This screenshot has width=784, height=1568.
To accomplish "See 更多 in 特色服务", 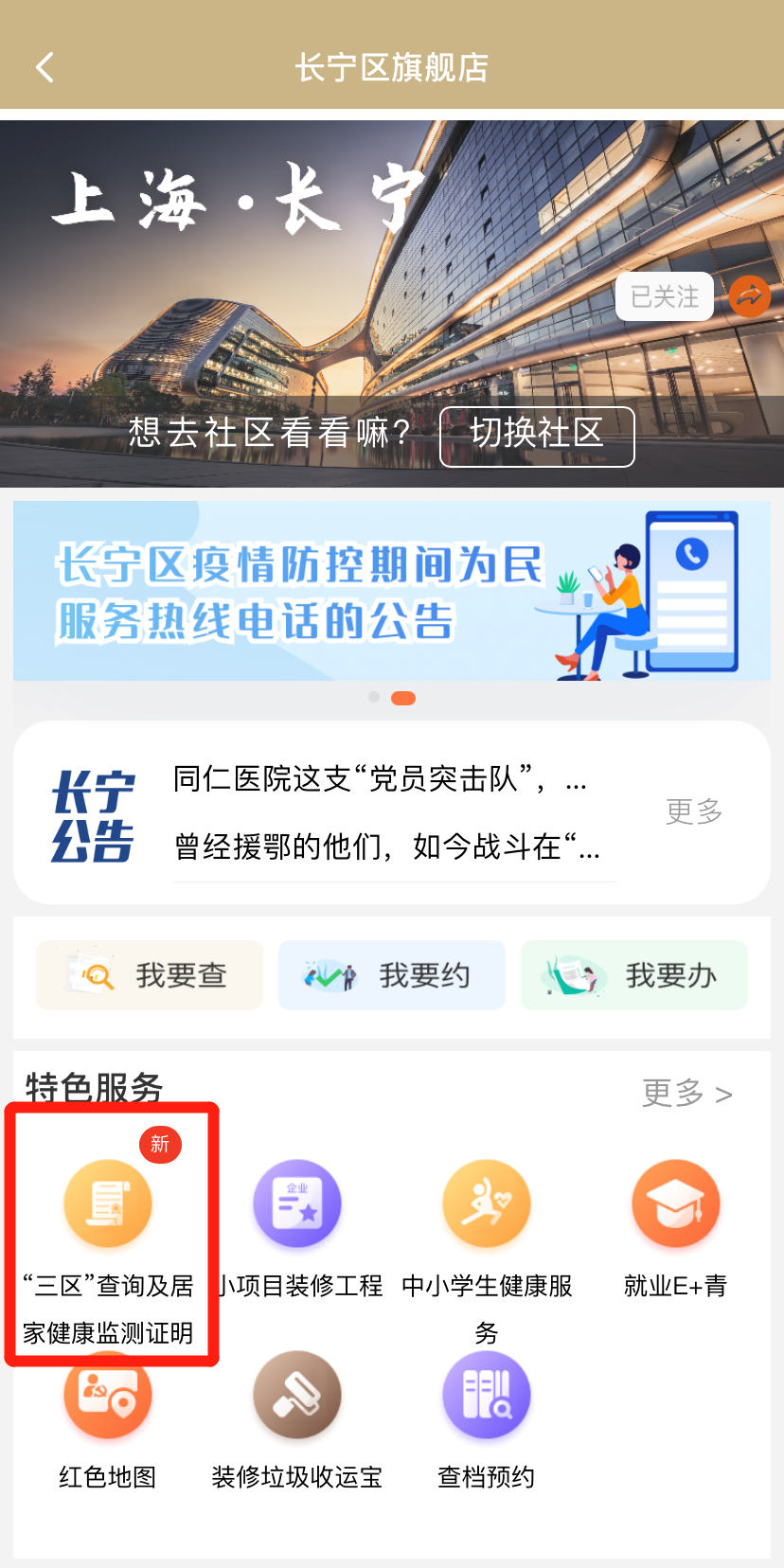I will point(686,1094).
